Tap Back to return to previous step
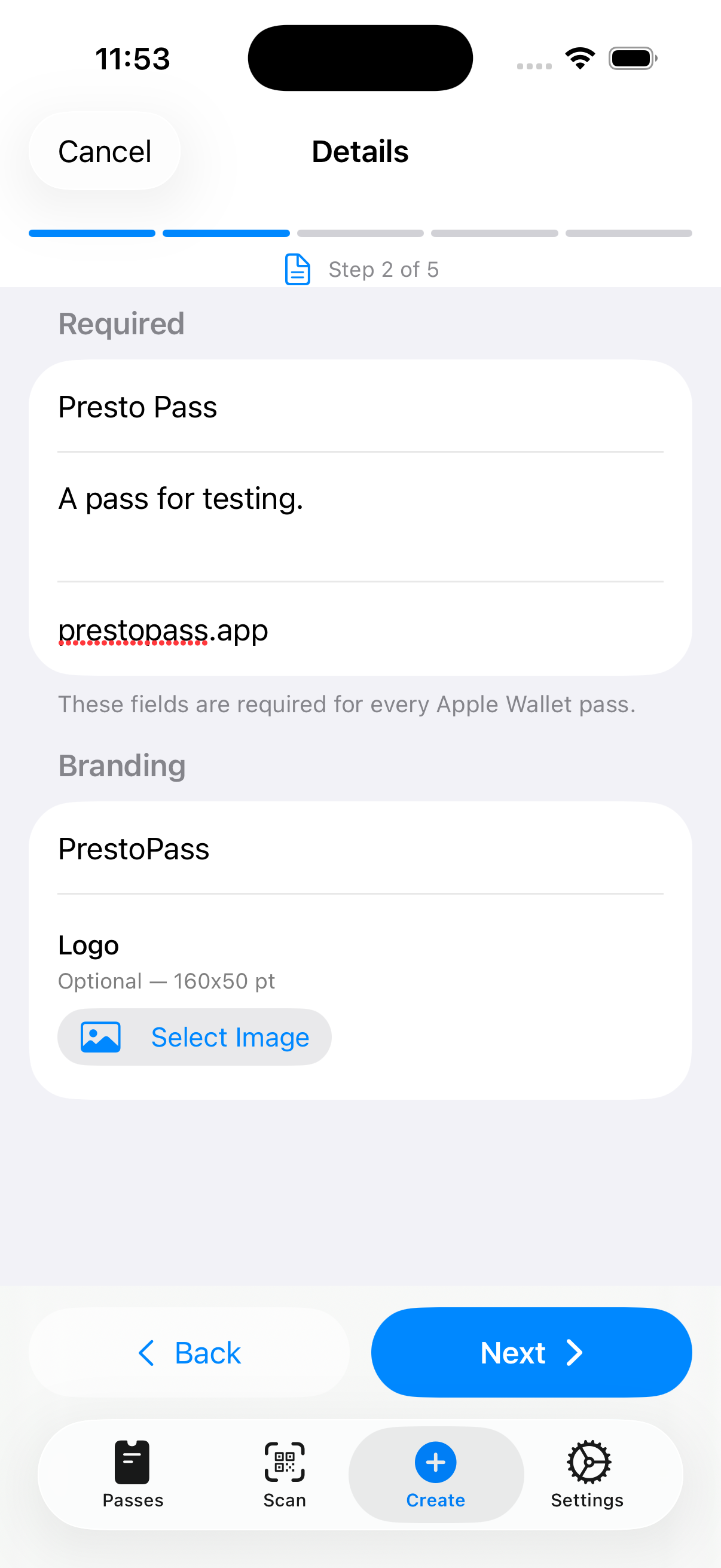The width and height of the screenshot is (721, 1568). point(190,1353)
